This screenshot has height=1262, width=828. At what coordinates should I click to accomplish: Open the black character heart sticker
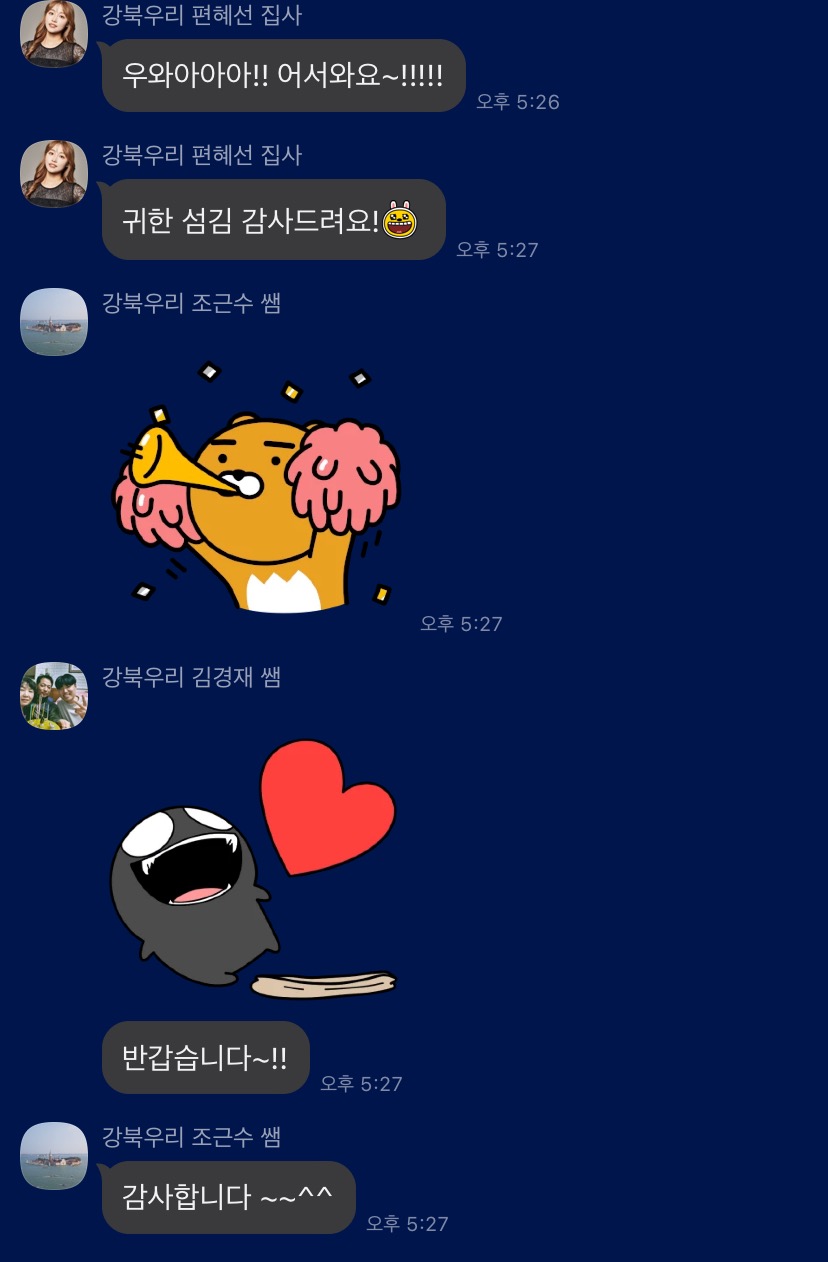coord(255,868)
